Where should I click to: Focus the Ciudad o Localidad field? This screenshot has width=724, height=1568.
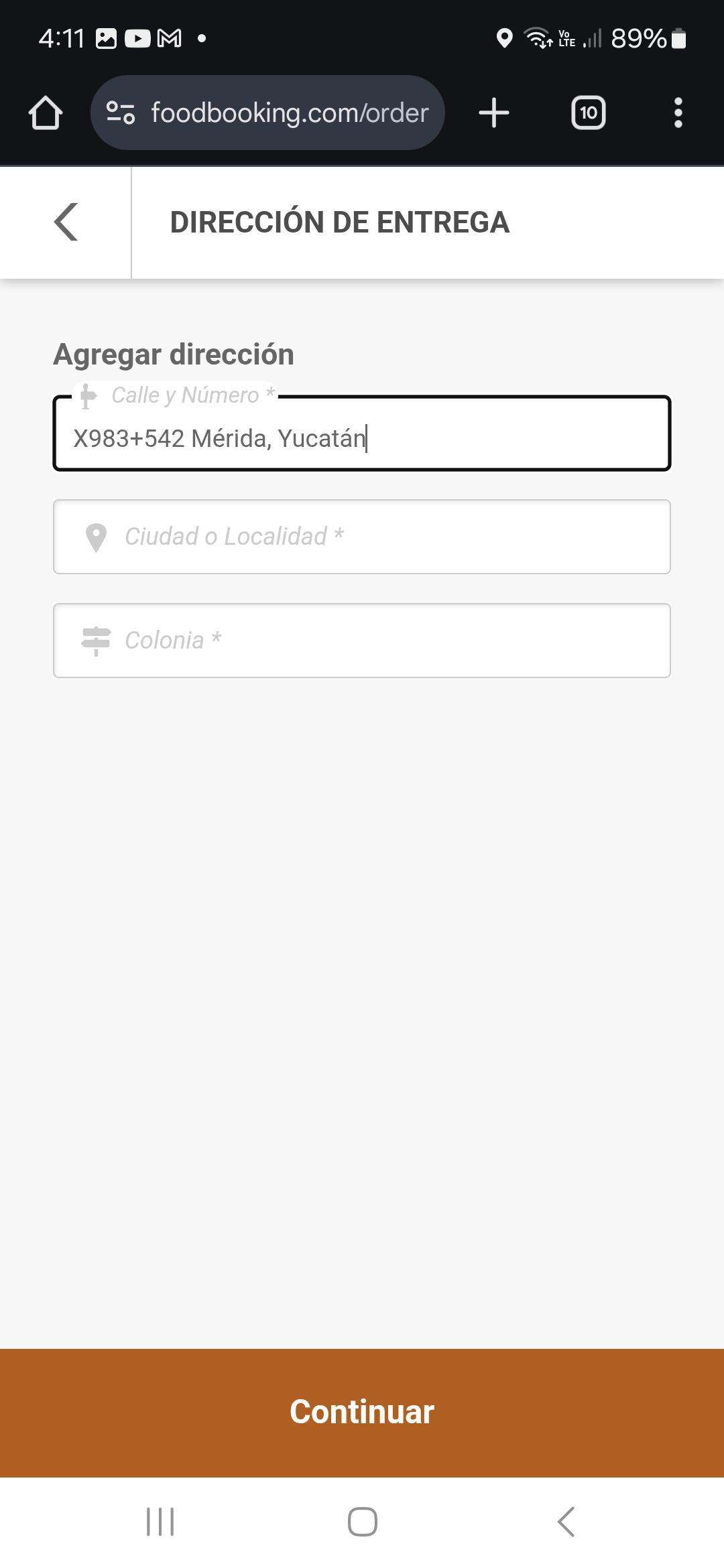(362, 537)
